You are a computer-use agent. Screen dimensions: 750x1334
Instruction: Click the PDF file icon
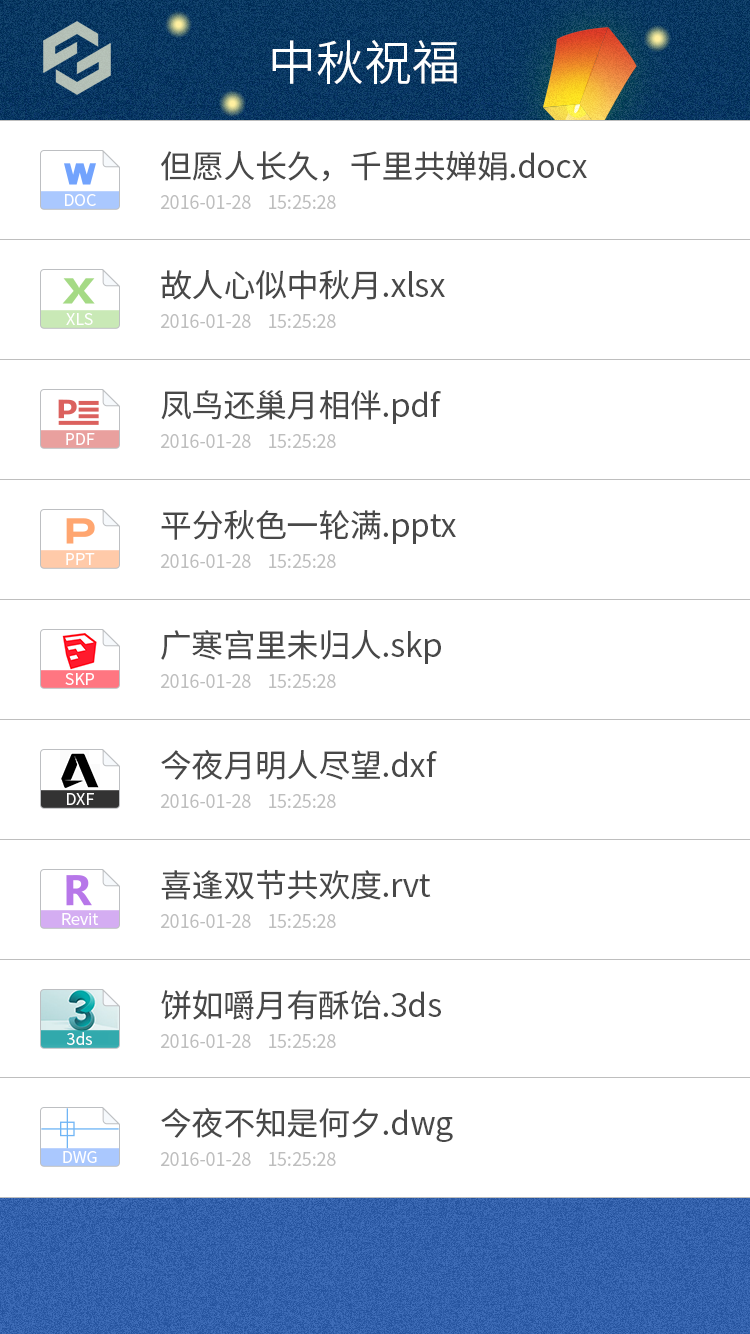click(x=80, y=419)
